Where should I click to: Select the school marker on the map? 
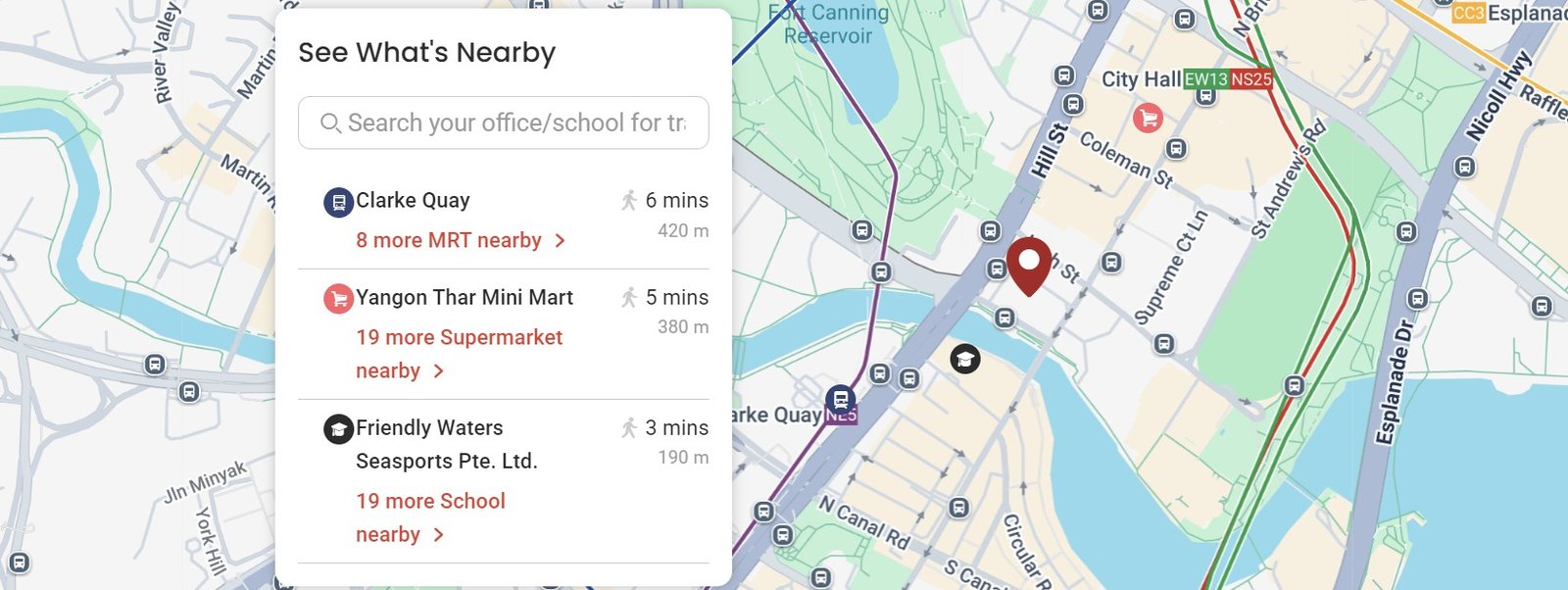click(965, 359)
